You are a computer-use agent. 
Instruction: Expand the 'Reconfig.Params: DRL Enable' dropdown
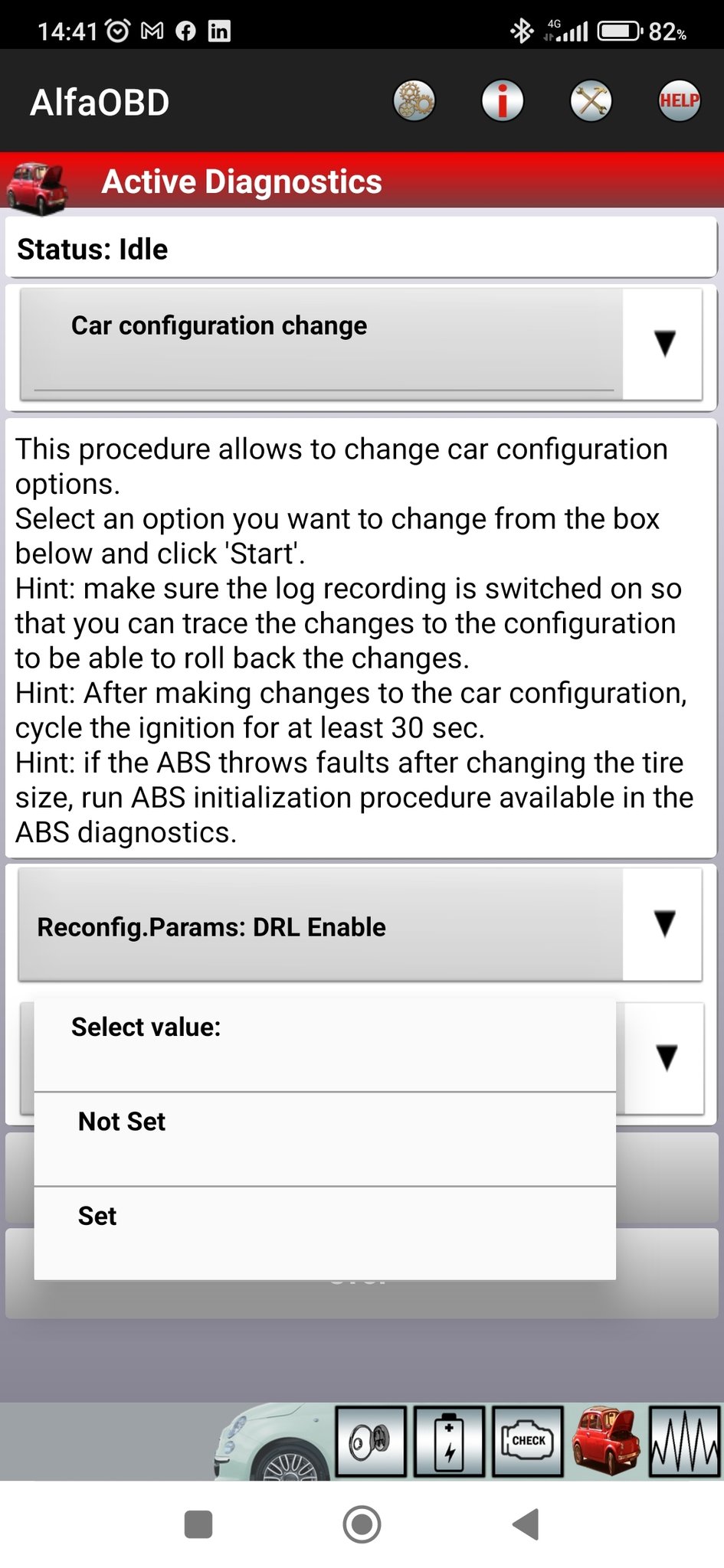click(360, 925)
